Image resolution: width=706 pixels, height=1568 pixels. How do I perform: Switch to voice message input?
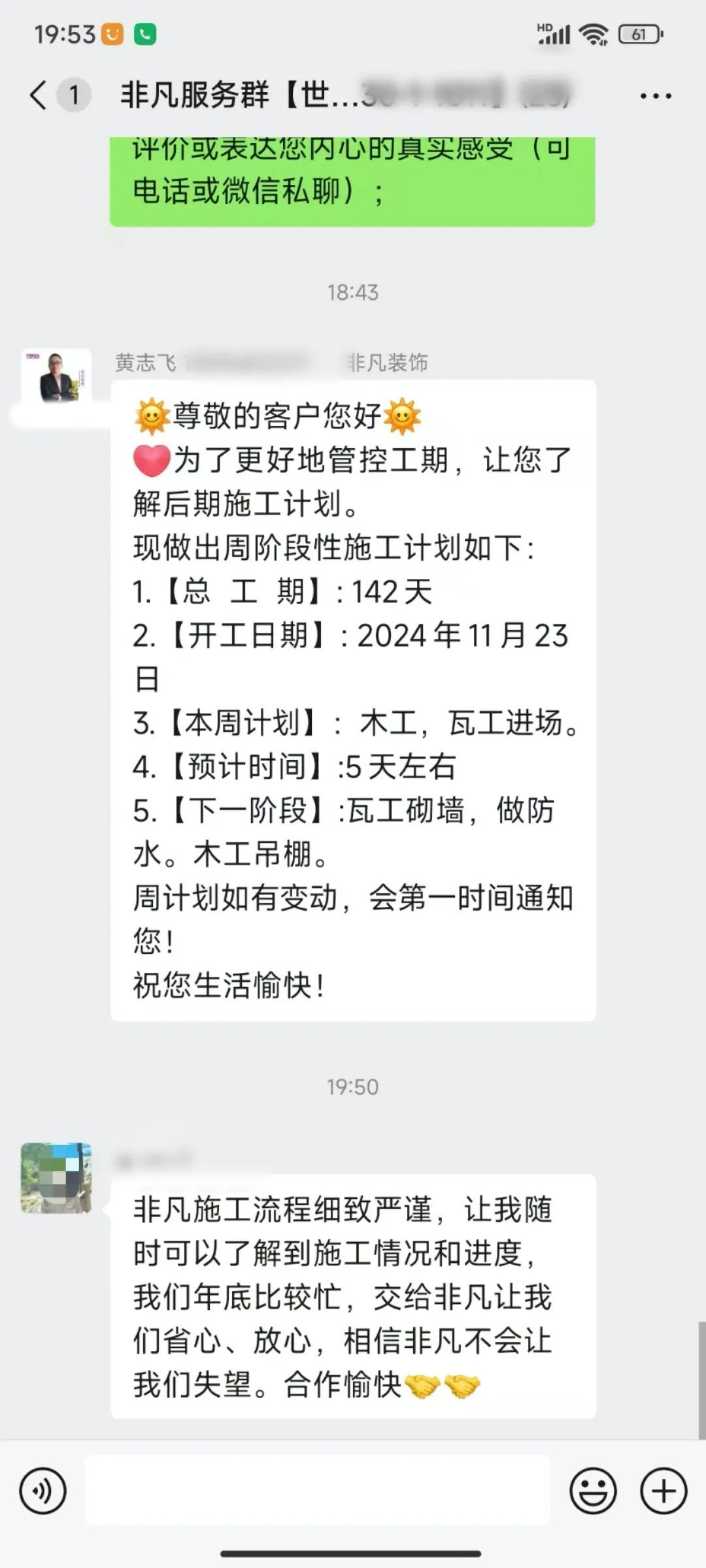pyautogui.click(x=43, y=1491)
